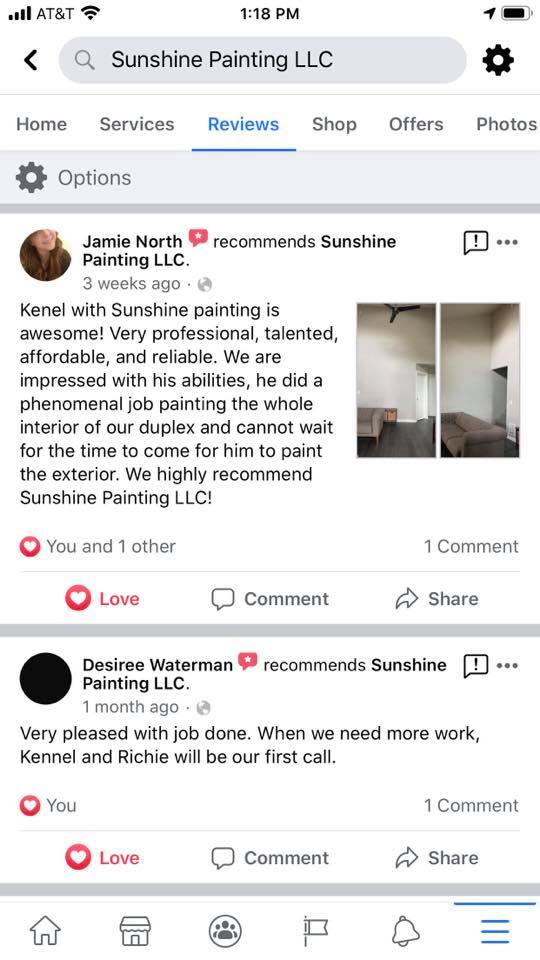Select the Offers tab
Viewport: 540px width, 960px height.
click(x=416, y=124)
